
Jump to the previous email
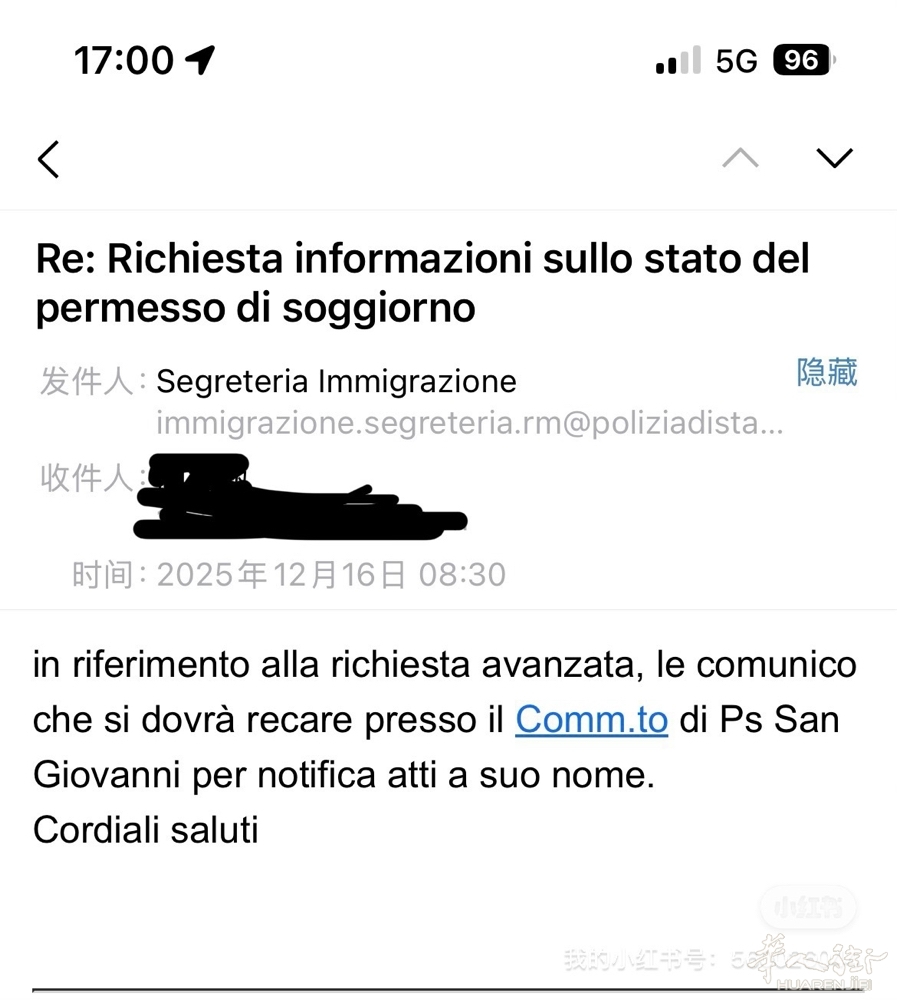coord(740,158)
